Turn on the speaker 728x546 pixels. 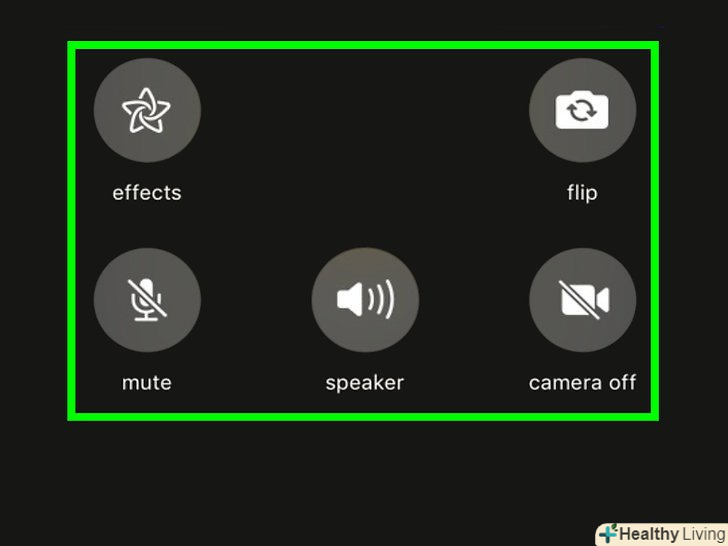click(365, 301)
